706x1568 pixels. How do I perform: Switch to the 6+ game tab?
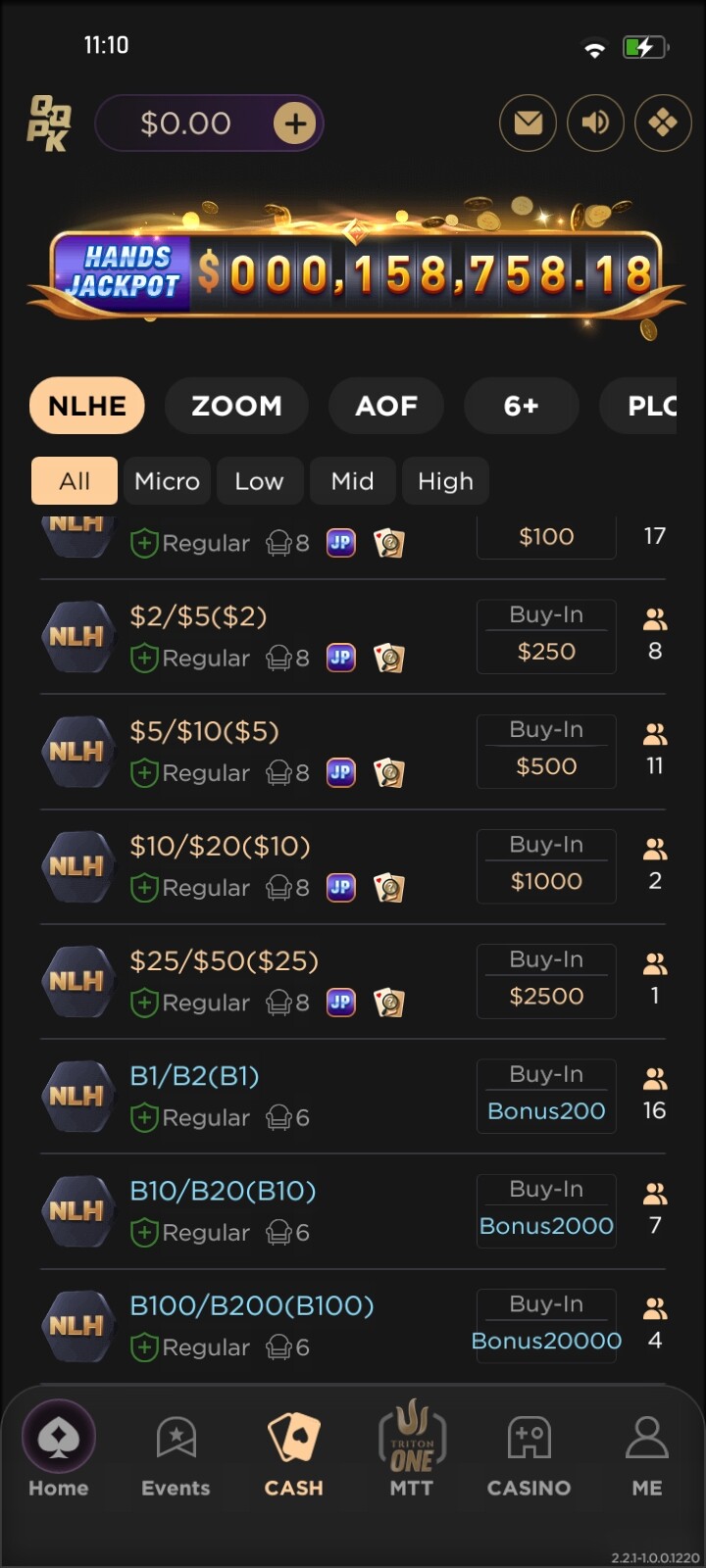[x=521, y=406]
